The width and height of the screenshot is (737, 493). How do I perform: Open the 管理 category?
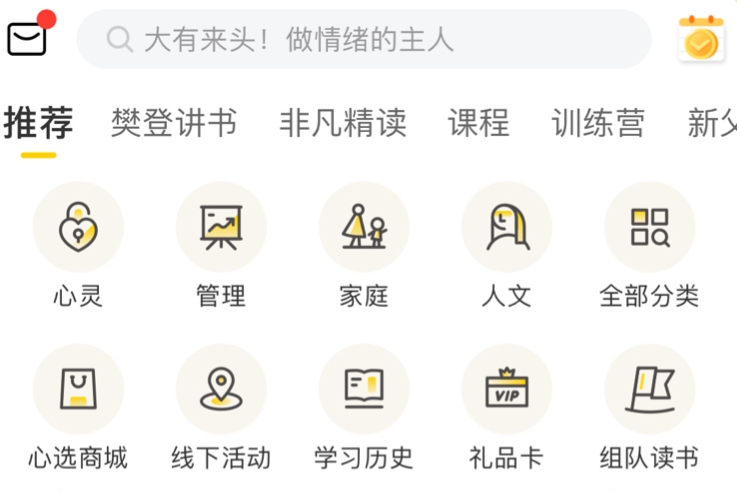[x=221, y=227]
